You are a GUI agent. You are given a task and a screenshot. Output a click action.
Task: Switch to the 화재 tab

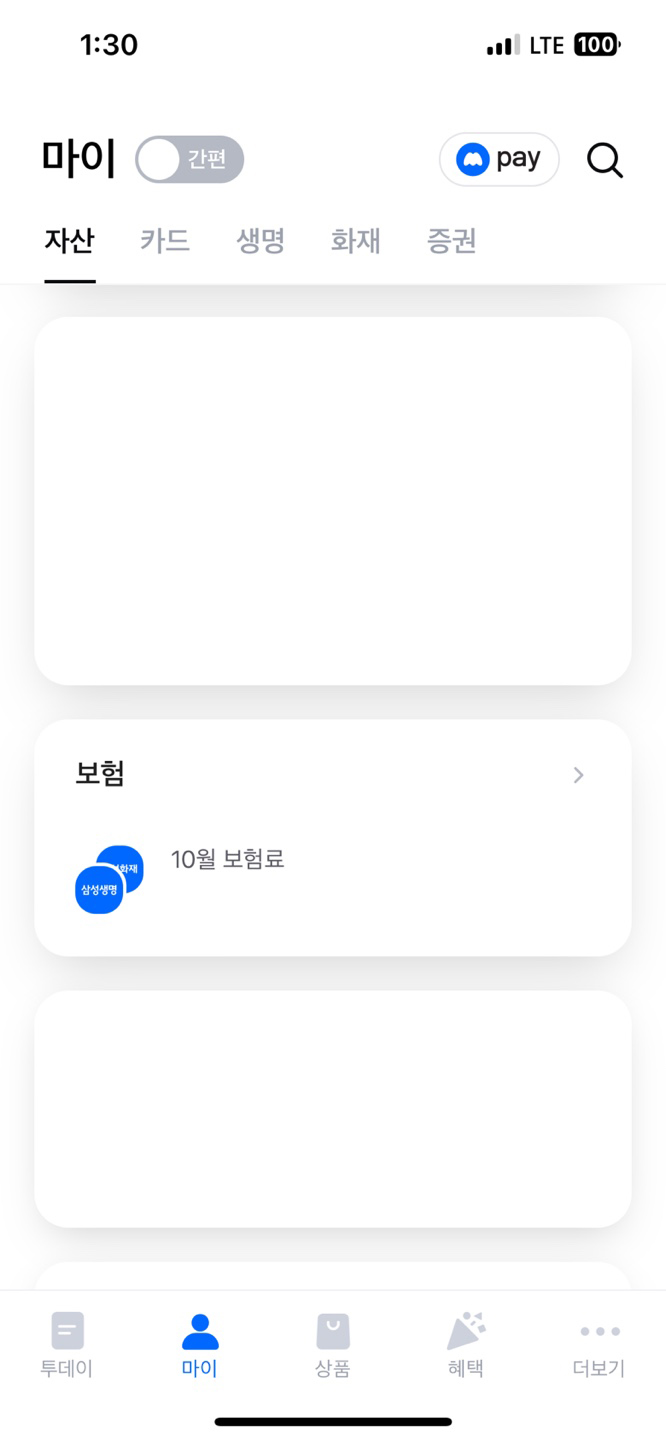356,241
